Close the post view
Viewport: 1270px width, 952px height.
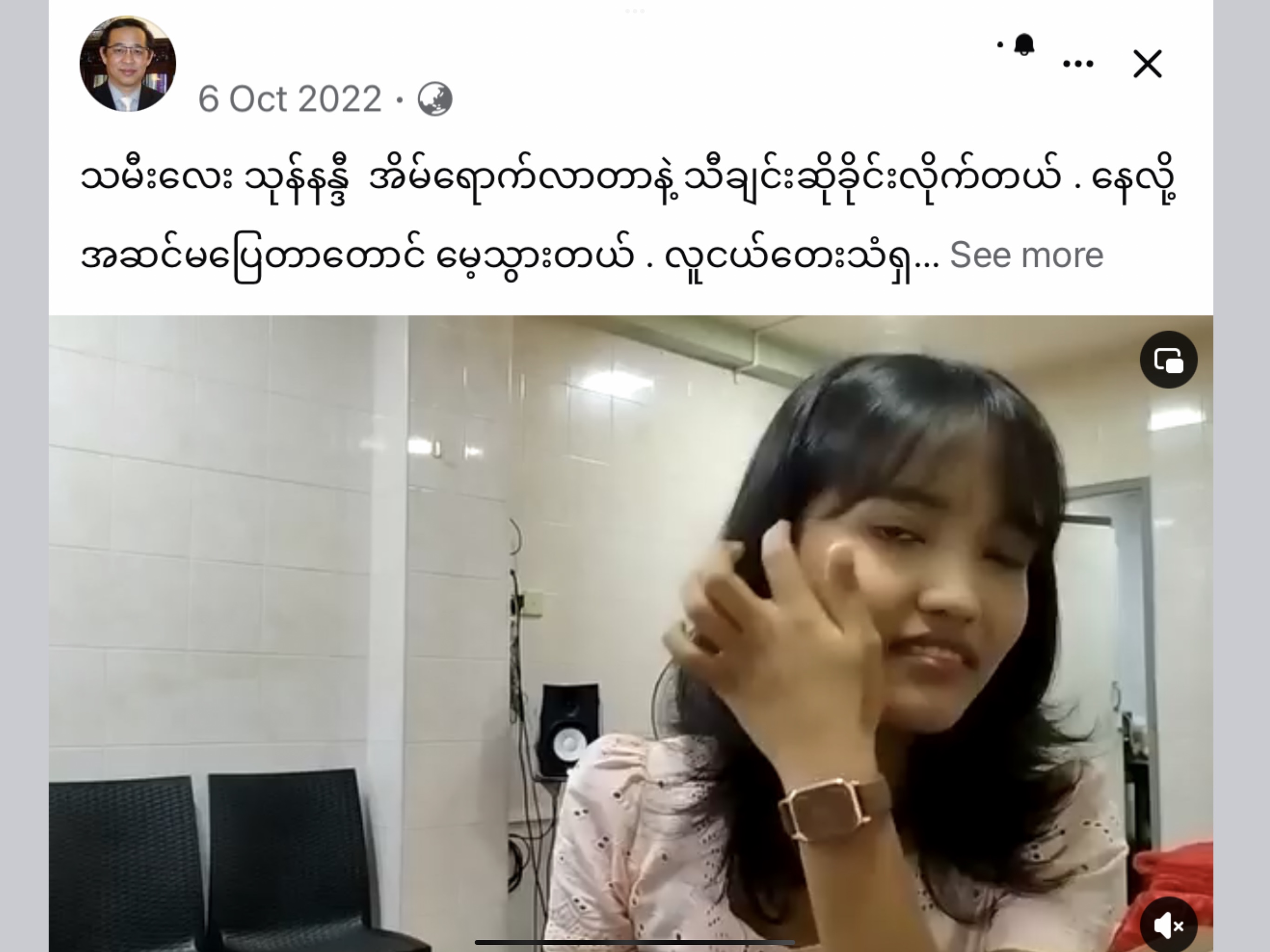pyautogui.click(x=1147, y=64)
